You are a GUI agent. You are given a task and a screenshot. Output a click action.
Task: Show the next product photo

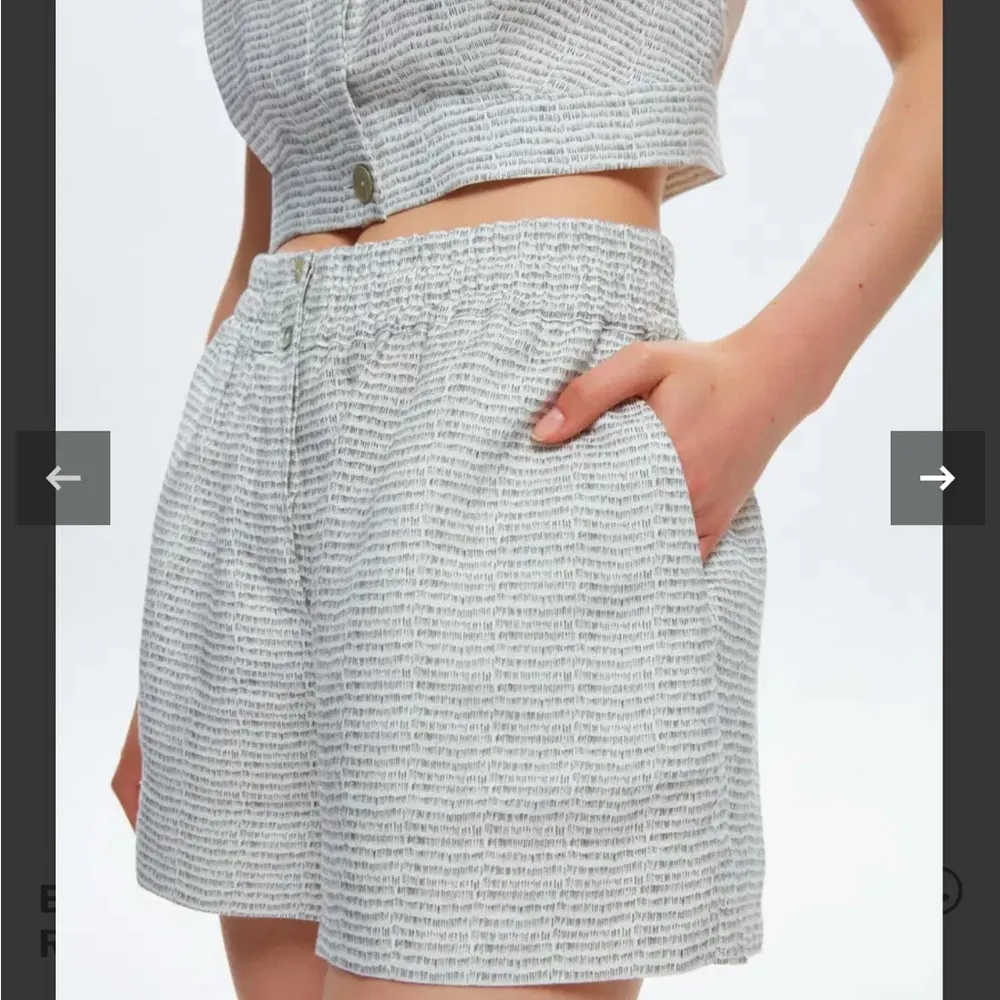(937, 478)
